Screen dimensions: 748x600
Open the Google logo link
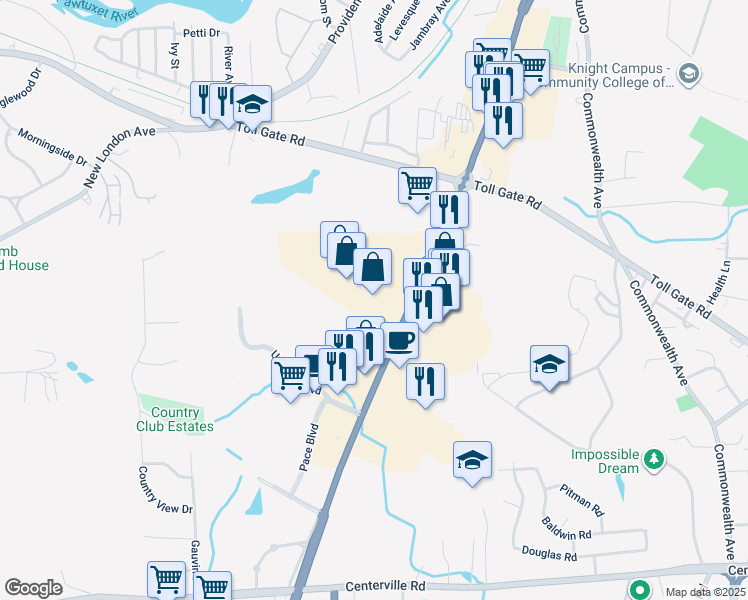[33, 588]
